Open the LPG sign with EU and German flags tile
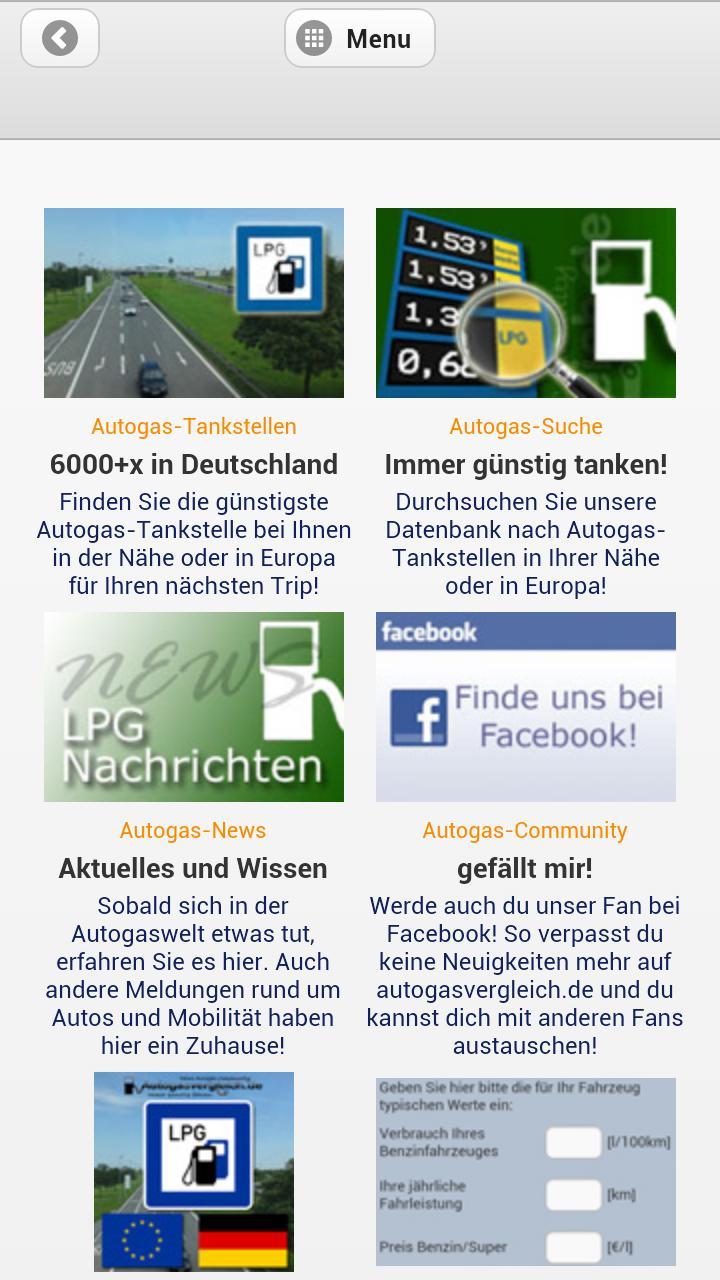The height and width of the screenshot is (1280, 720). click(194, 1171)
